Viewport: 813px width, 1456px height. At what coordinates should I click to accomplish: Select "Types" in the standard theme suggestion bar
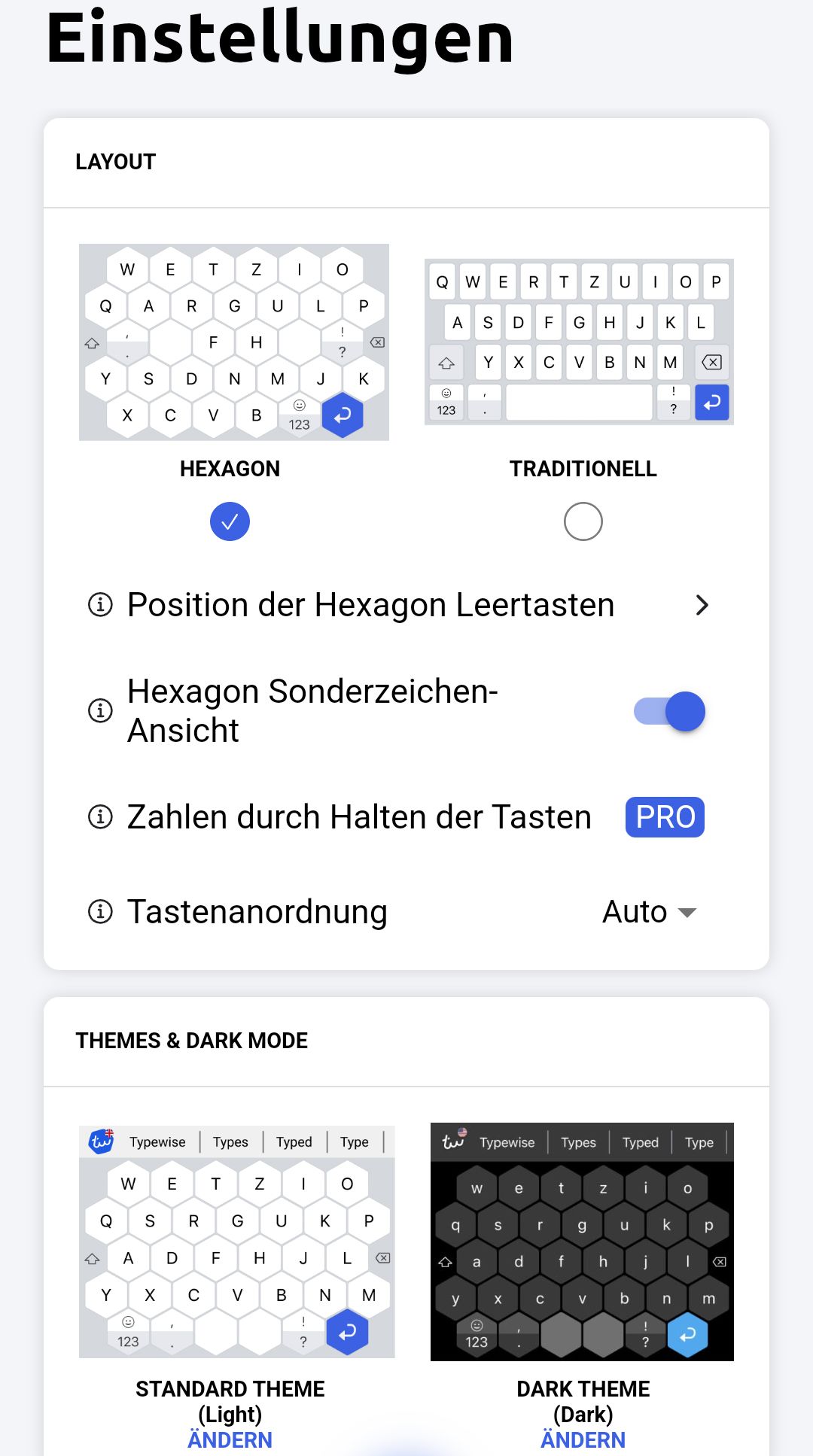tap(231, 1142)
